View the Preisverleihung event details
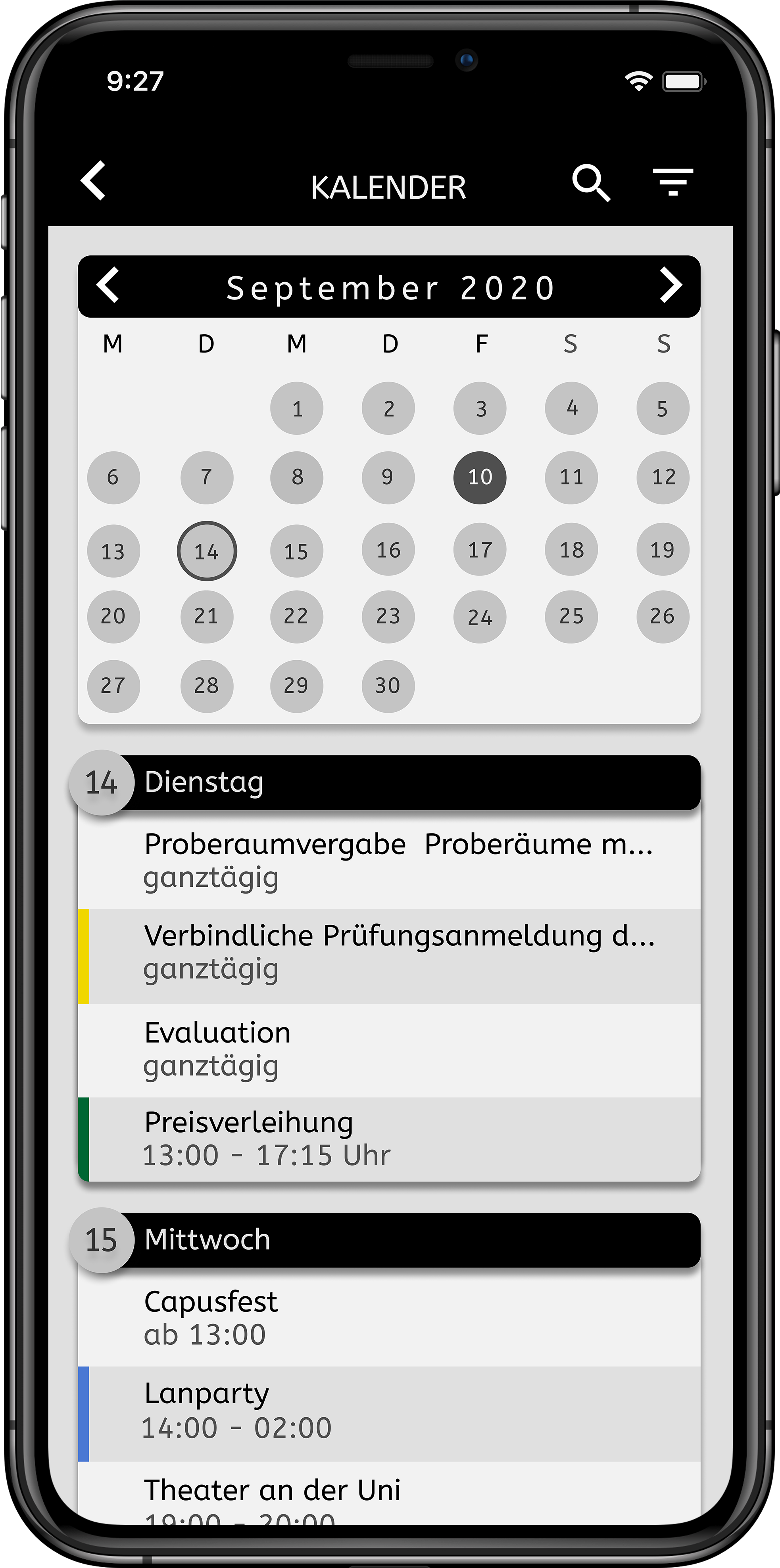The image size is (780, 1568). [390, 1138]
